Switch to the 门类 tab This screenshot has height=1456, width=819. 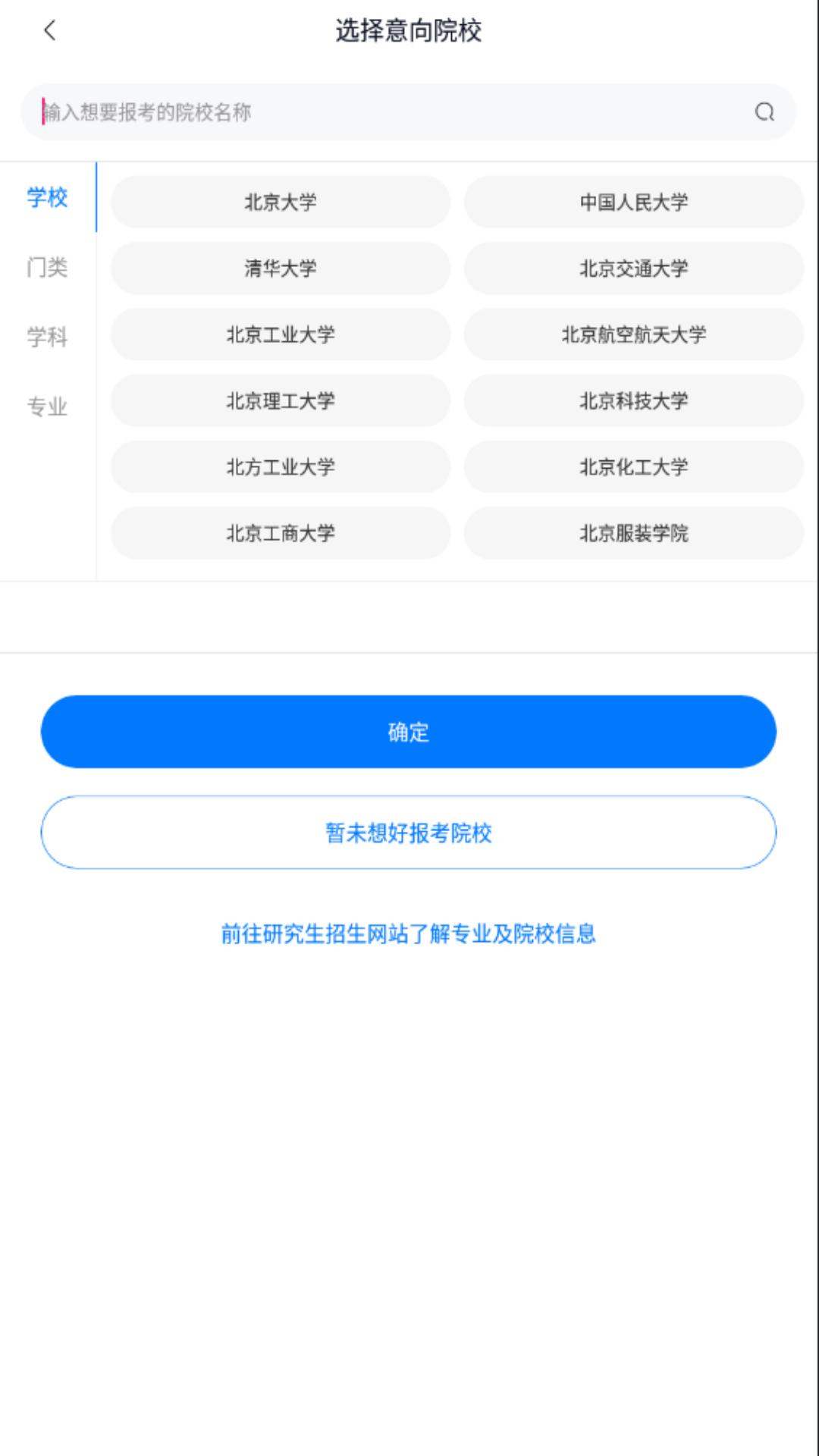[47, 267]
